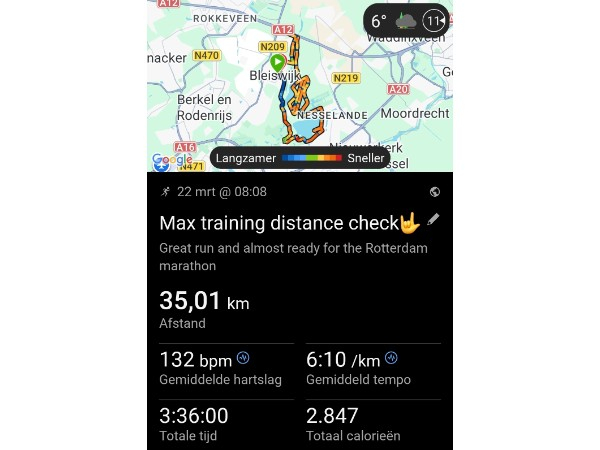This screenshot has width=600, height=450.
Task: View heart rate chart icon beside 132 bpm
Action: 243,358
